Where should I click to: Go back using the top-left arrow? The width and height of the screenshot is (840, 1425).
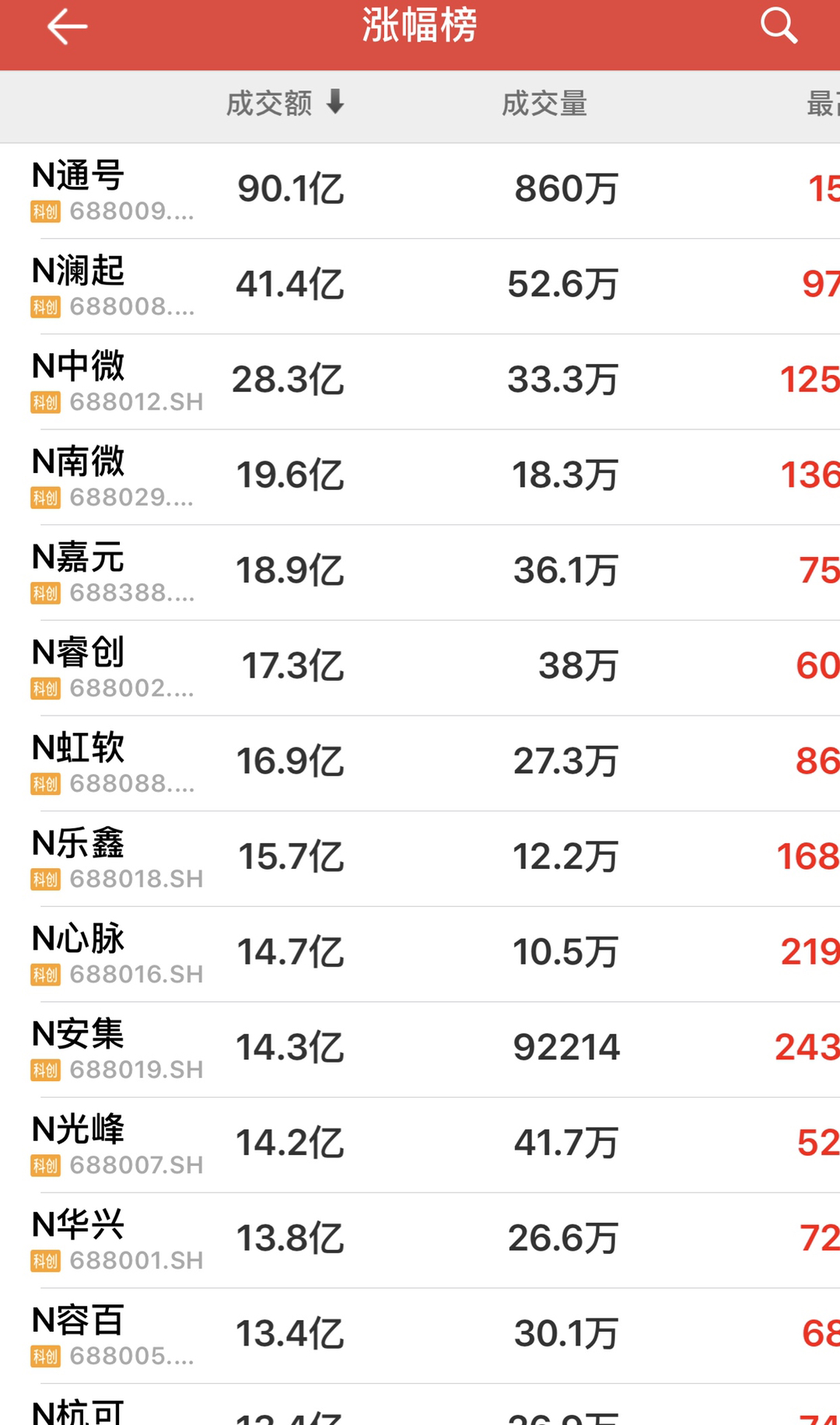pos(67,27)
